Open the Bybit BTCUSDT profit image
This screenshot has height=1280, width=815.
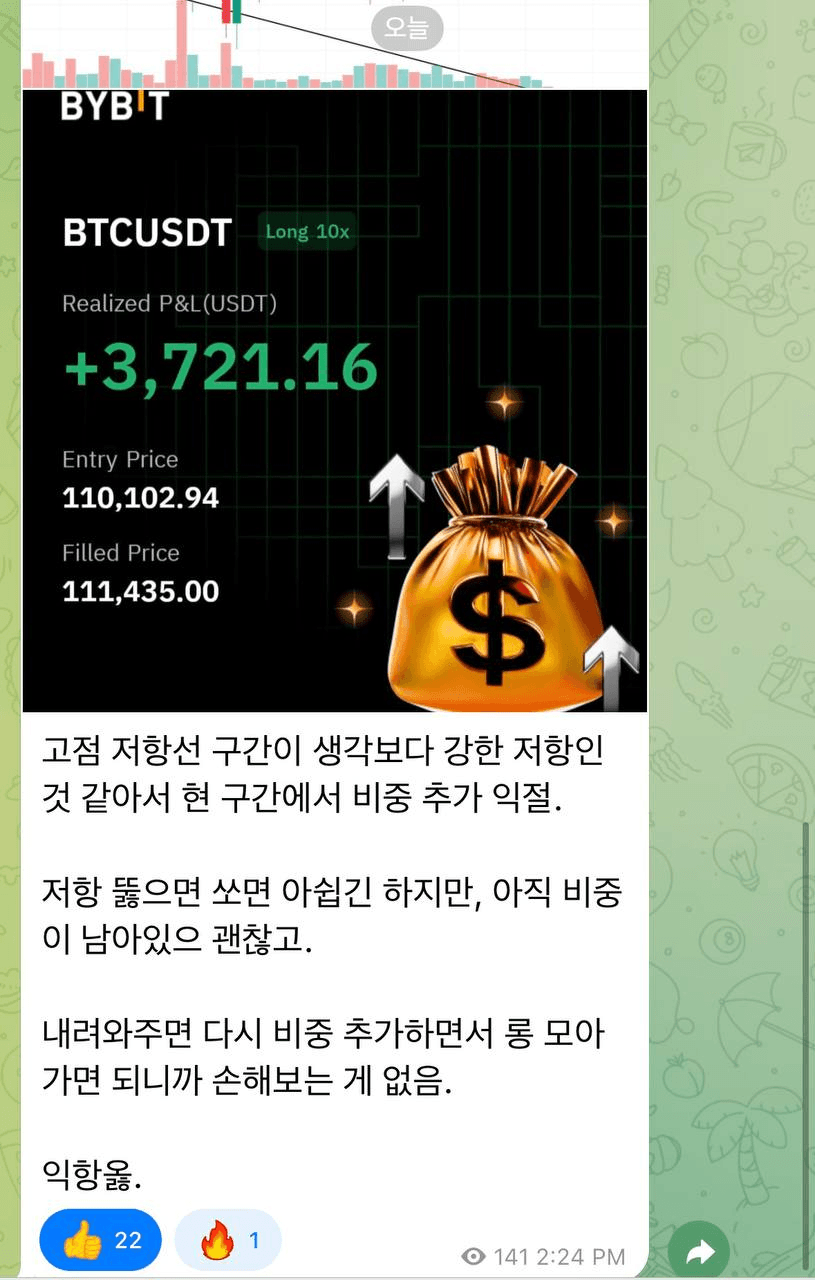point(335,400)
